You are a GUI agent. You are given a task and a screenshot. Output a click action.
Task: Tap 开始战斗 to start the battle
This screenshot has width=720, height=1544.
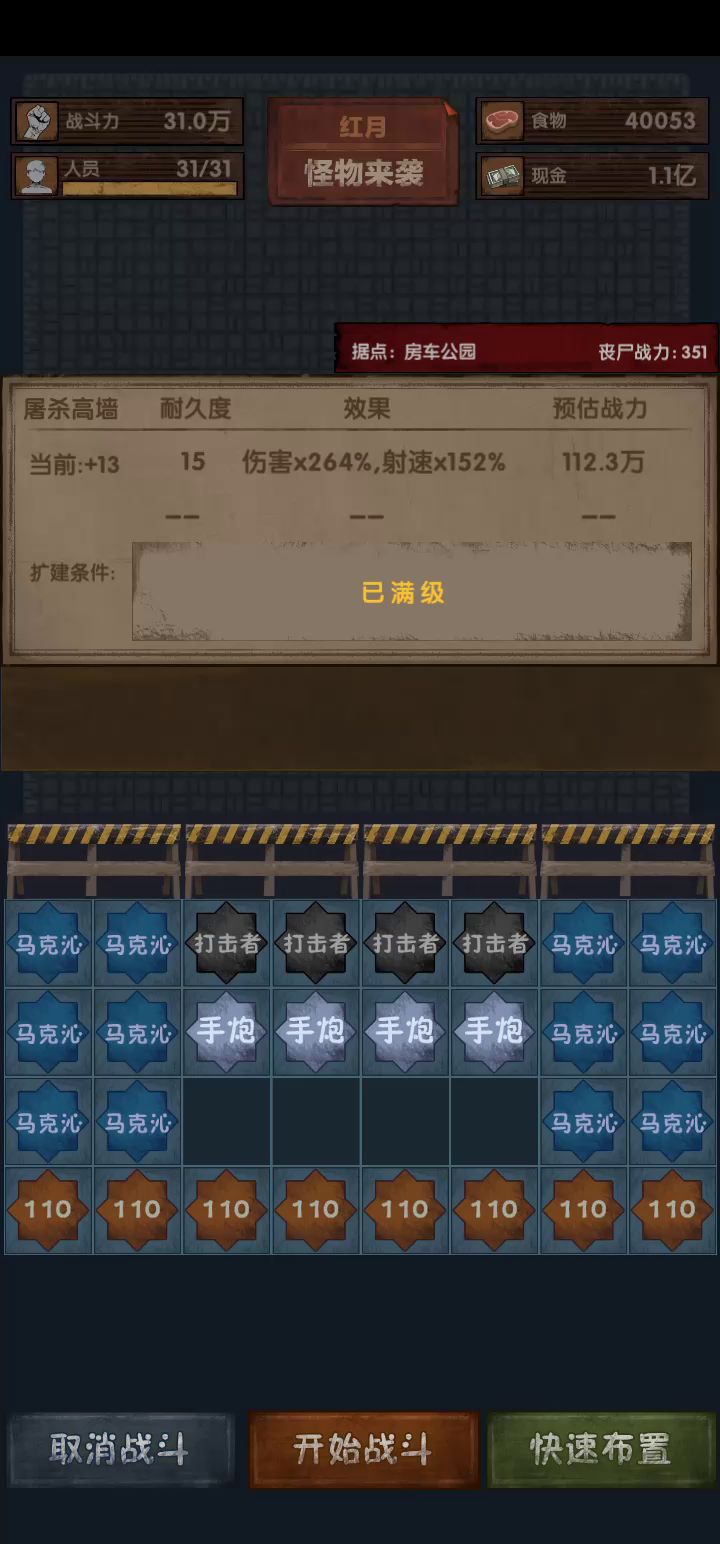363,1450
